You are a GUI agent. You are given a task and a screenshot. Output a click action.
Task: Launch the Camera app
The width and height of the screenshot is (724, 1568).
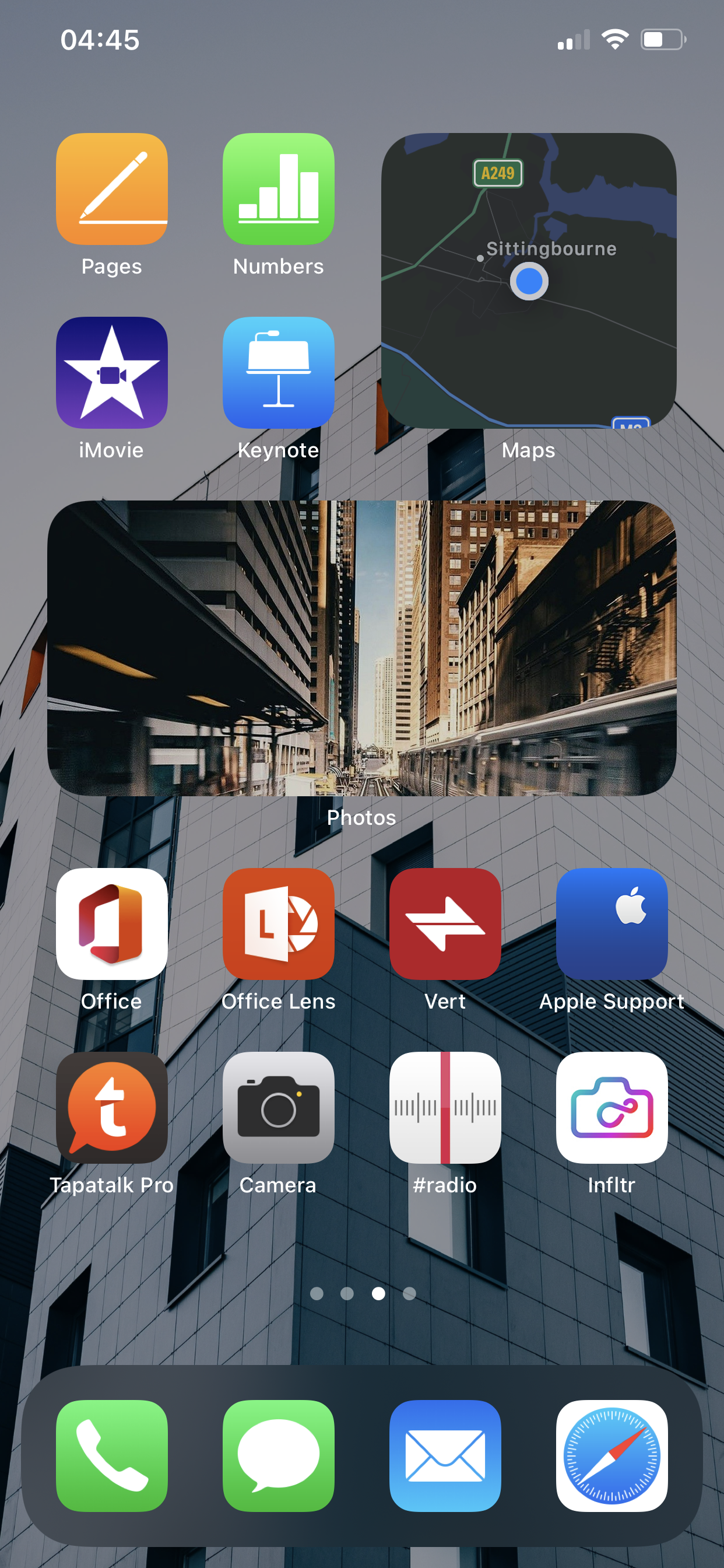point(278,1107)
